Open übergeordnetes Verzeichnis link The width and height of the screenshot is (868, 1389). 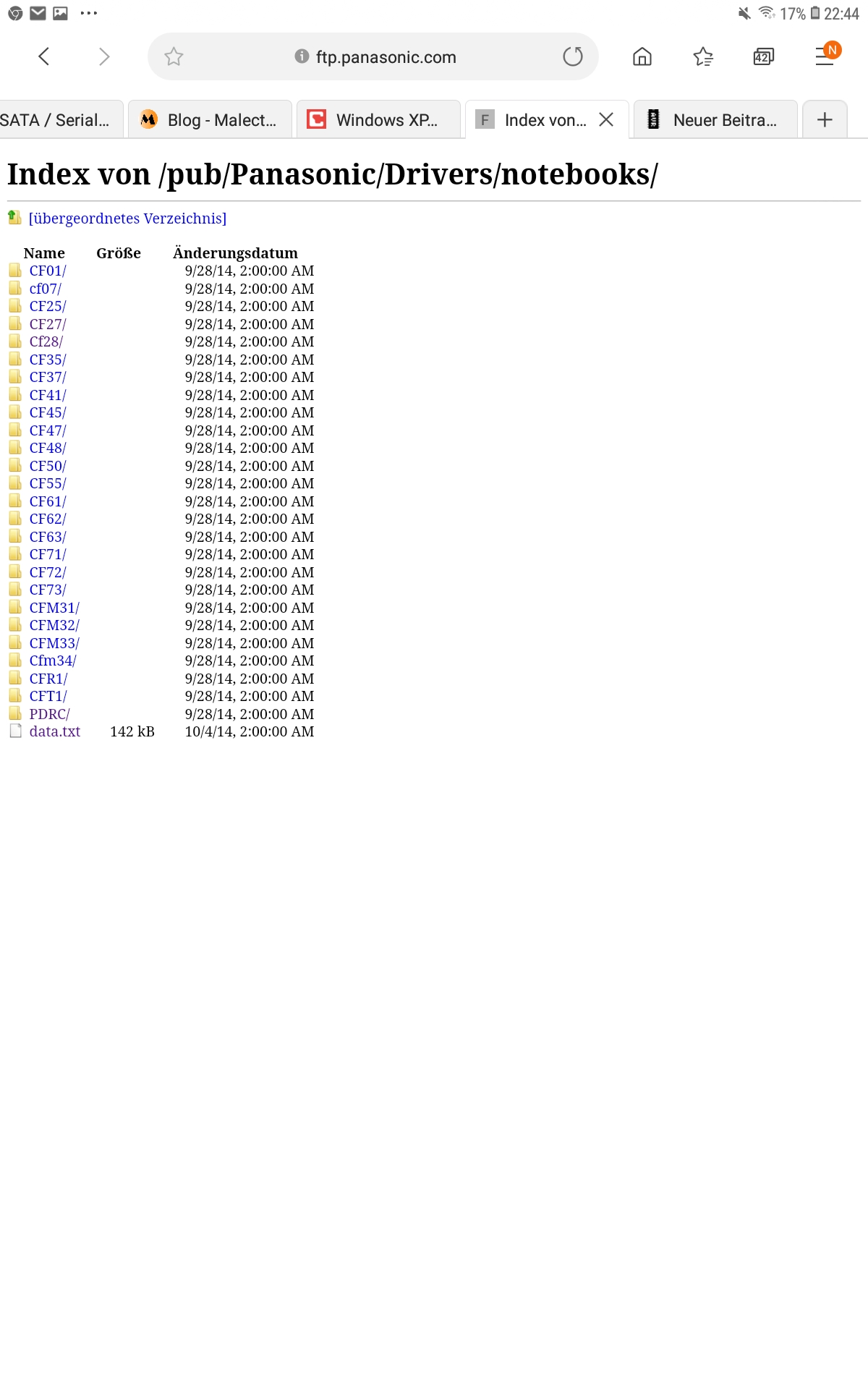[127, 218]
